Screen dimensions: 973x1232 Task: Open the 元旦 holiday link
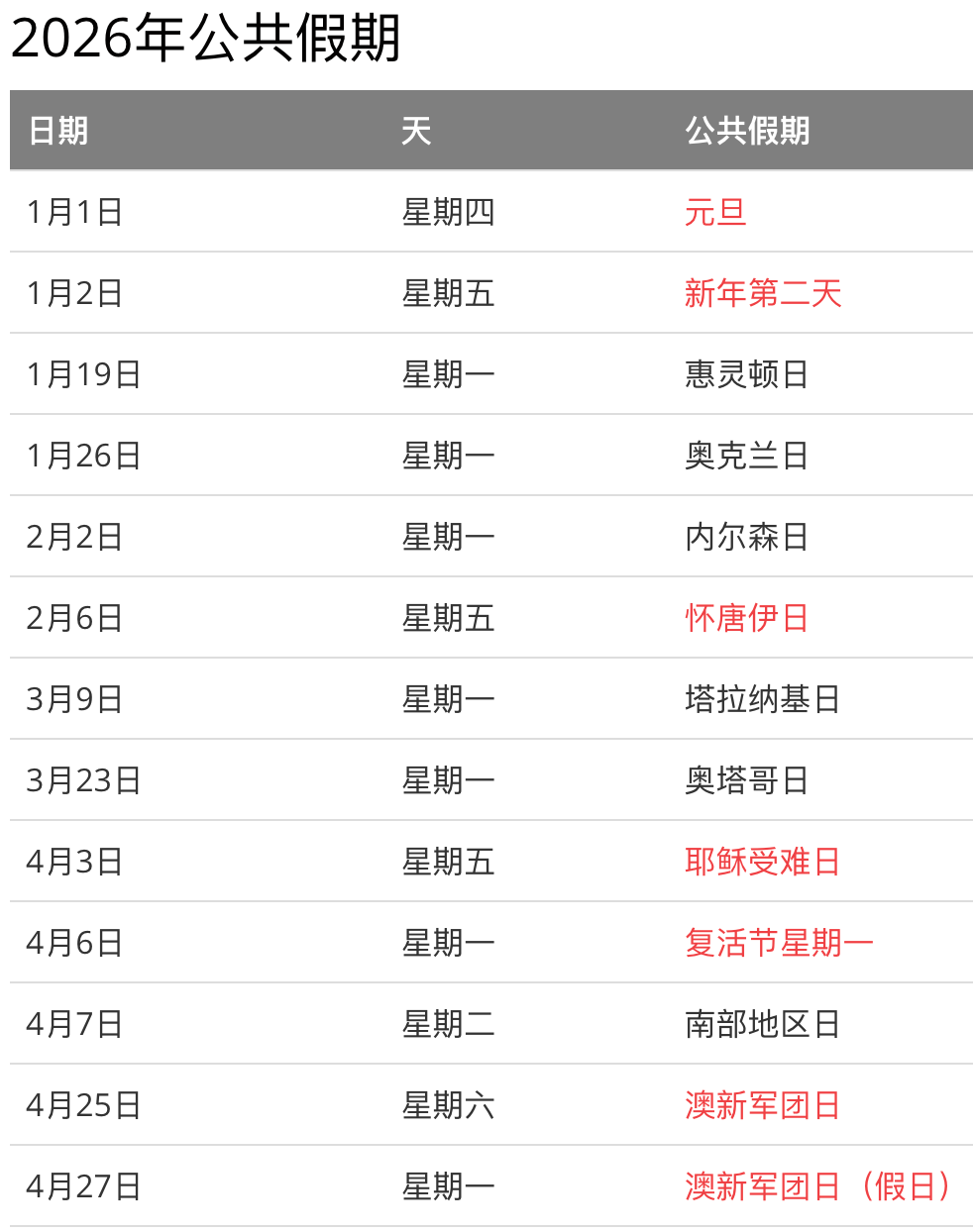coord(714,212)
